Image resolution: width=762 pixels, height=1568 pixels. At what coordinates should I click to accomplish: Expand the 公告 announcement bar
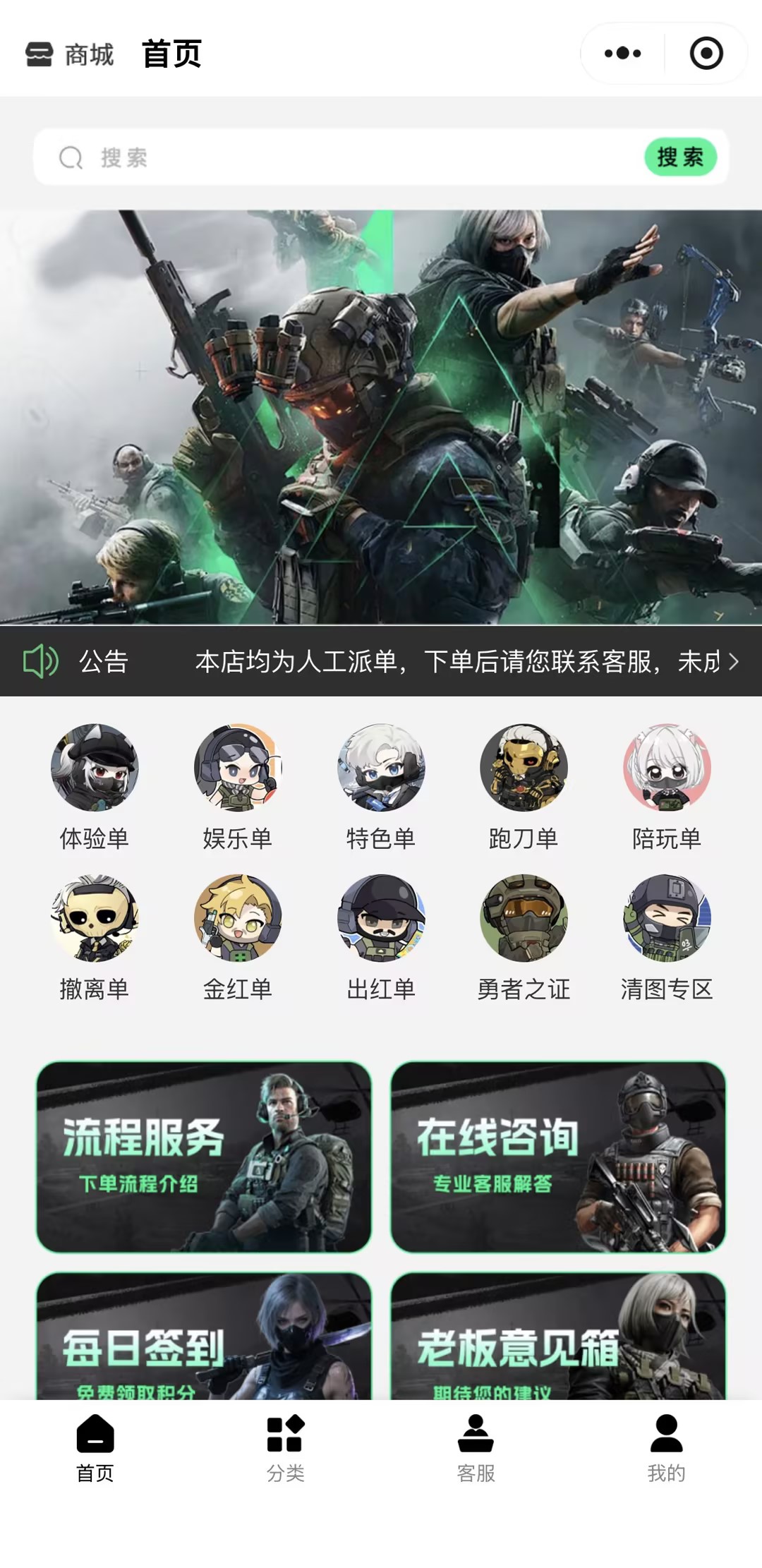click(381, 662)
